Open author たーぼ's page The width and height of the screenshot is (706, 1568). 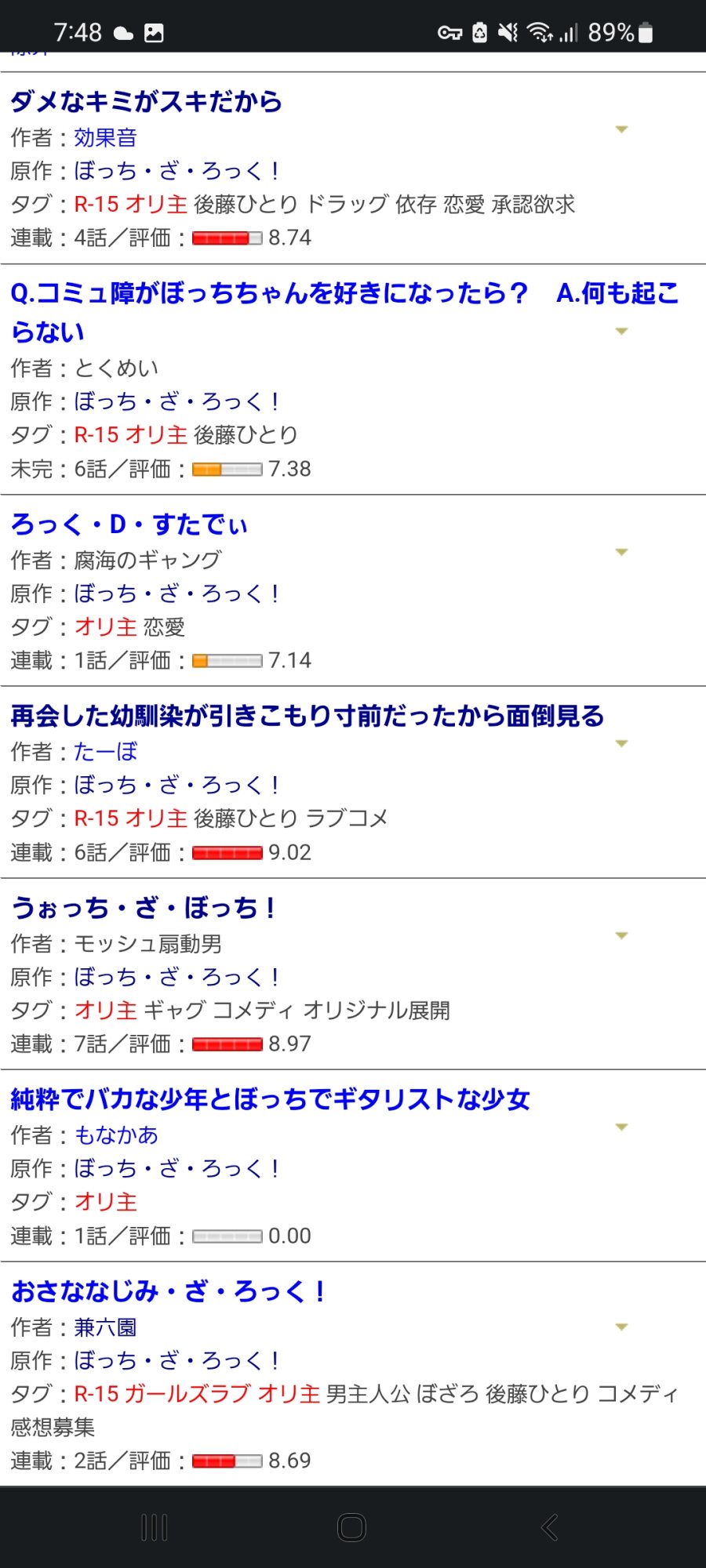tap(105, 752)
